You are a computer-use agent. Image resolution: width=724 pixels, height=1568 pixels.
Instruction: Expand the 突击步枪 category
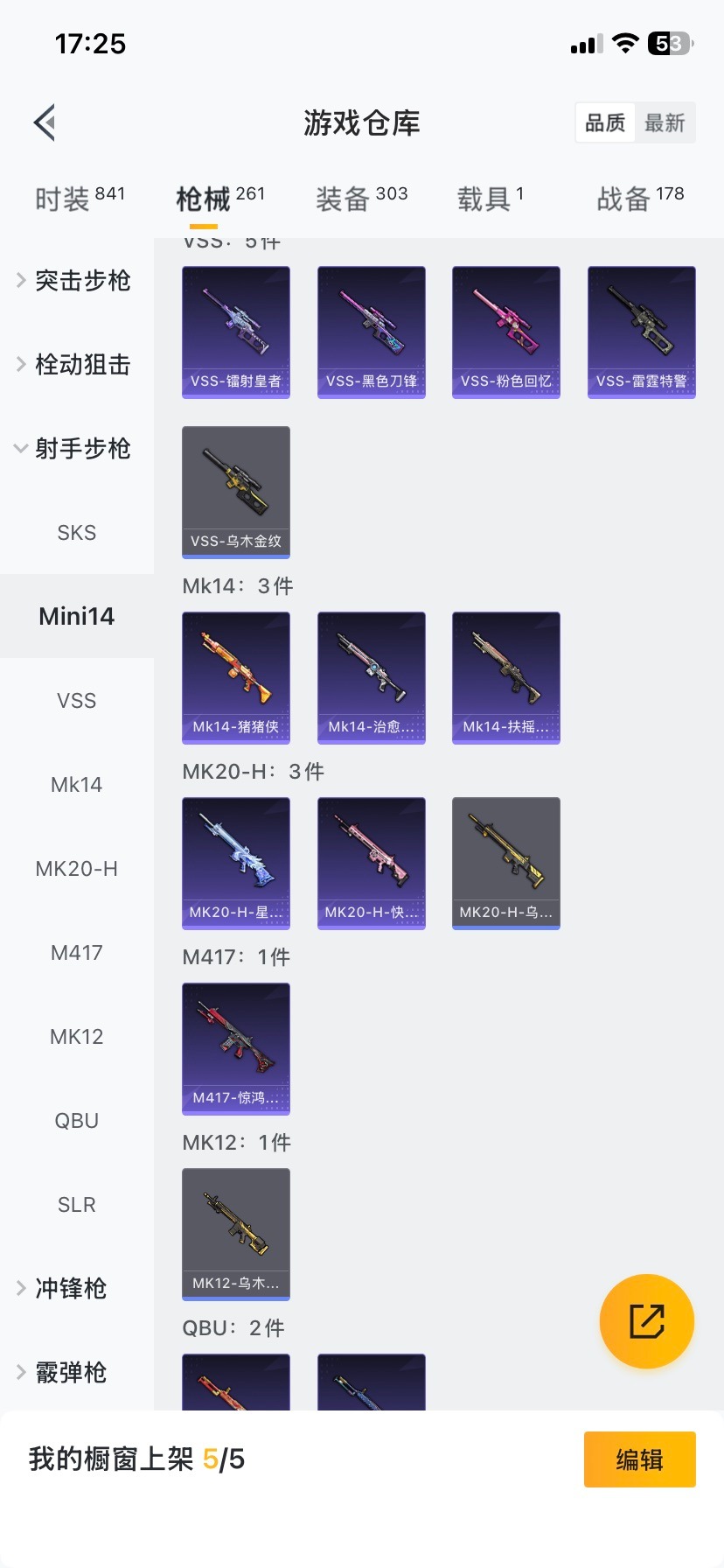[x=77, y=281]
